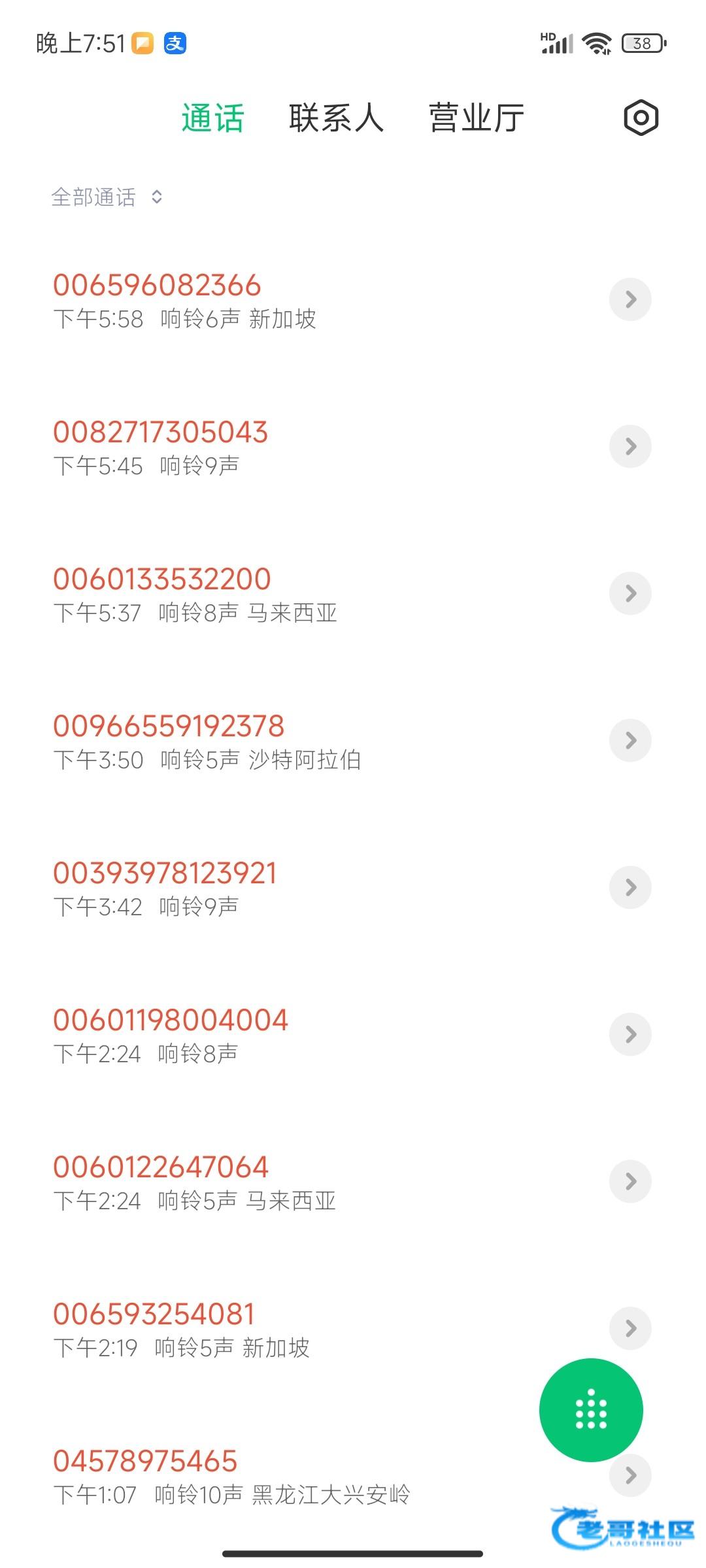
Task: Open the dial pad button
Action: click(591, 1409)
